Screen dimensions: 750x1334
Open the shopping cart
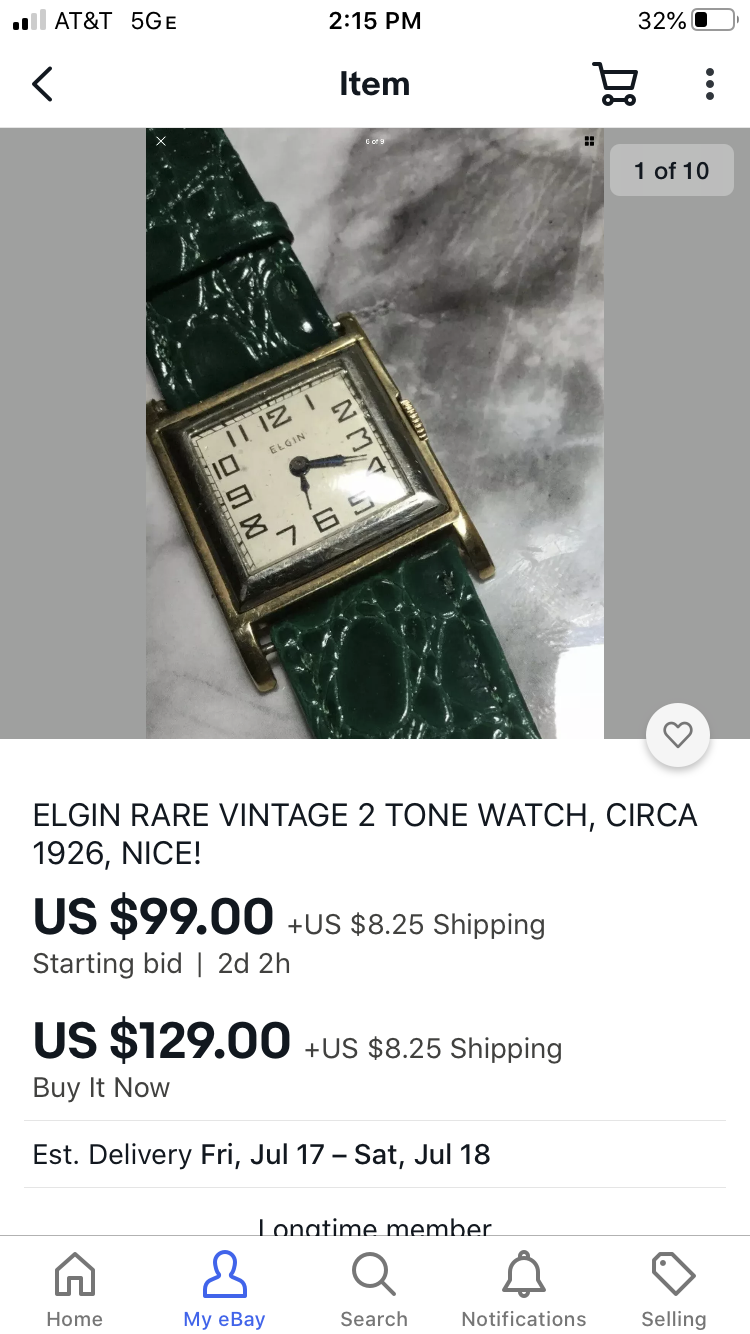[614, 84]
